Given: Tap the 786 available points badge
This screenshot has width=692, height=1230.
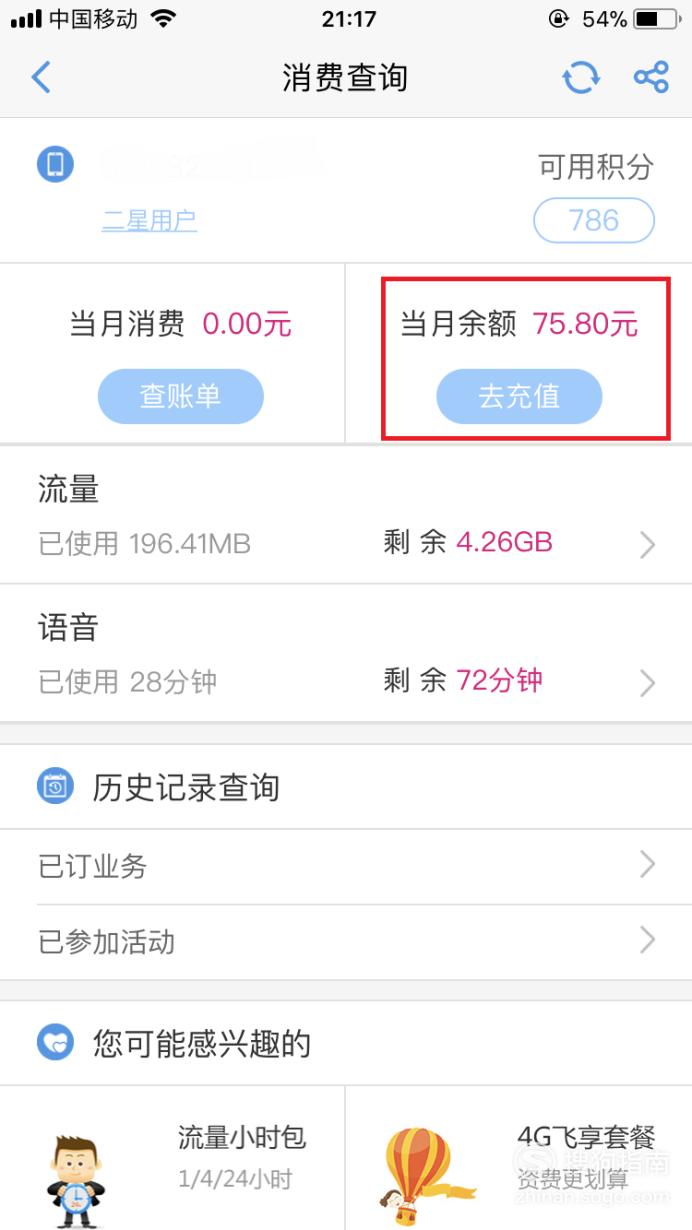Looking at the screenshot, I should (x=594, y=221).
